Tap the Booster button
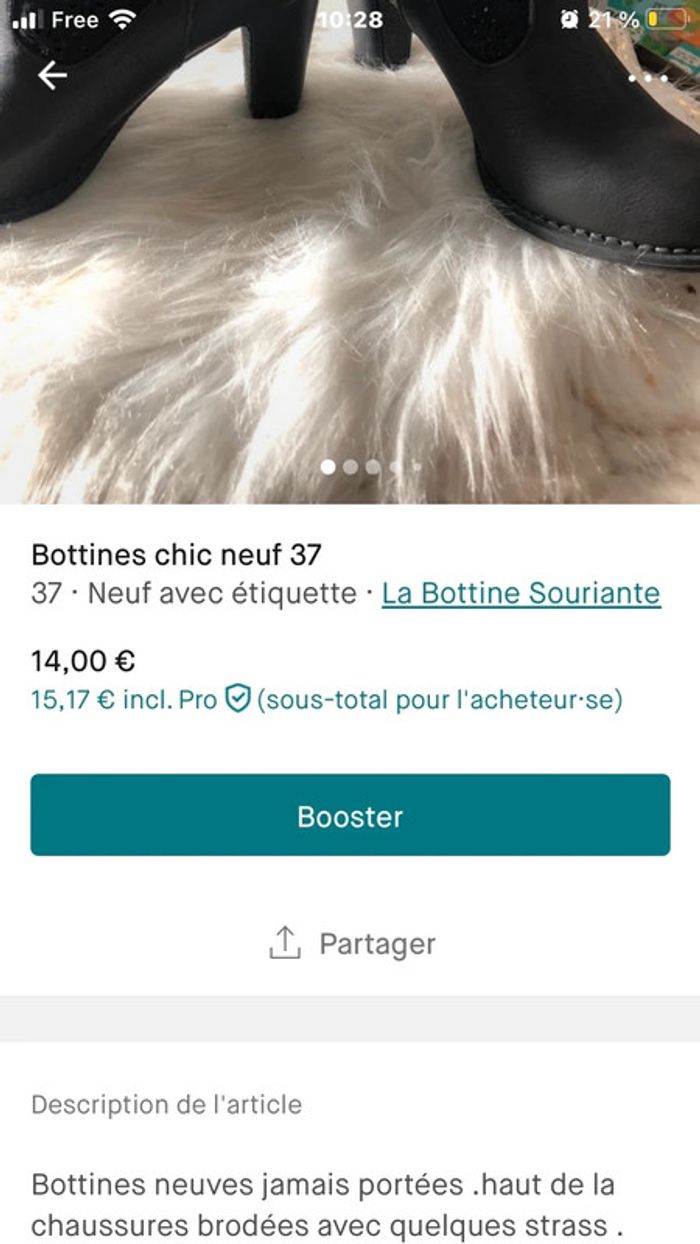Viewport: 700px width, 1244px height. click(x=350, y=815)
